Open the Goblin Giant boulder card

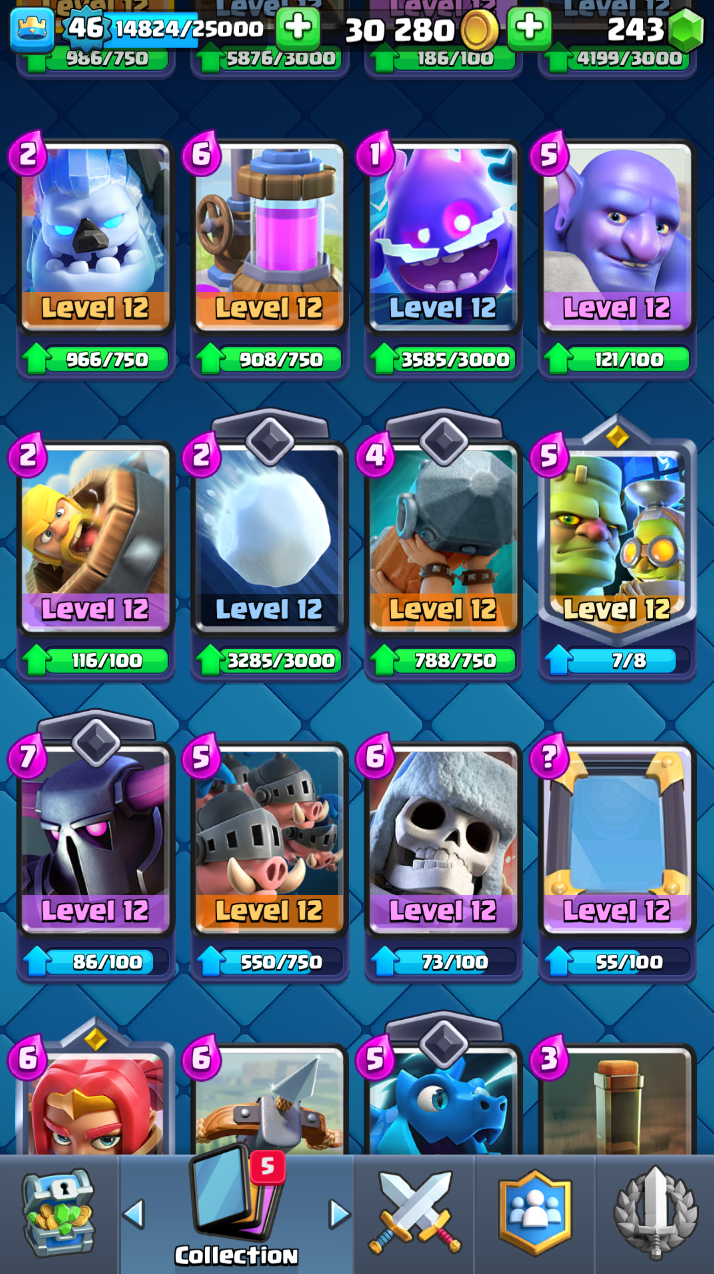443,540
